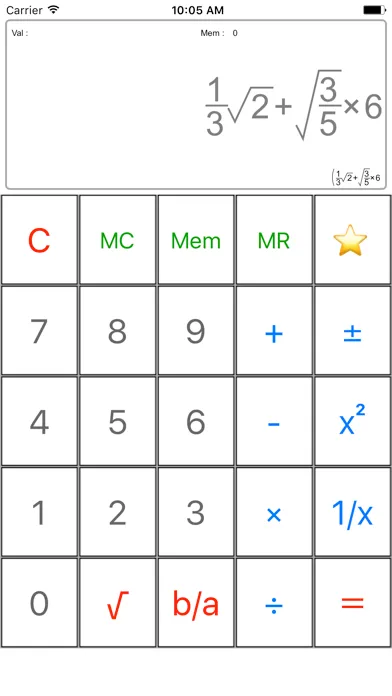Screen dimensions: 392x696
Task: Square the value with x² key
Action: [x=352, y=421]
